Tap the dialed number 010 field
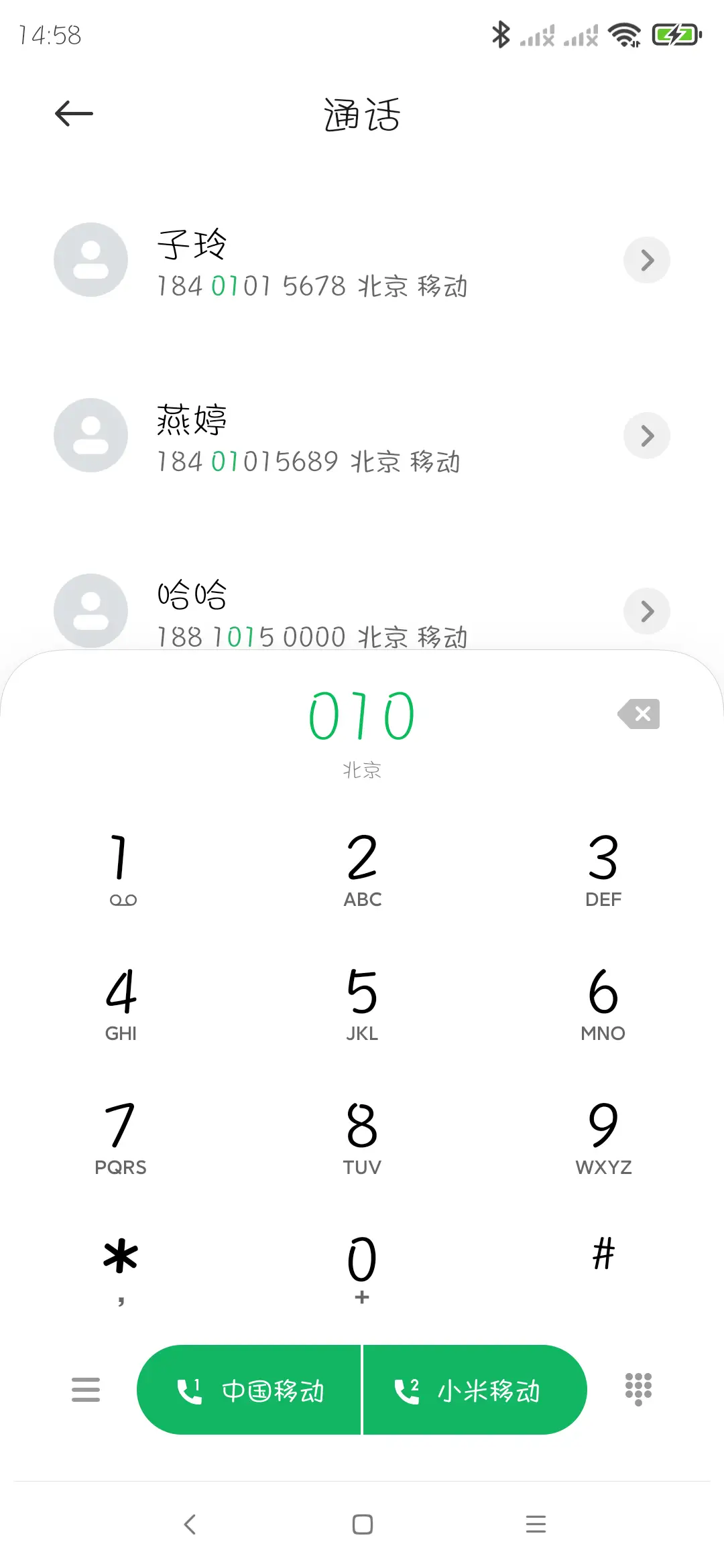This screenshot has height=1568, width=724. point(361,714)
